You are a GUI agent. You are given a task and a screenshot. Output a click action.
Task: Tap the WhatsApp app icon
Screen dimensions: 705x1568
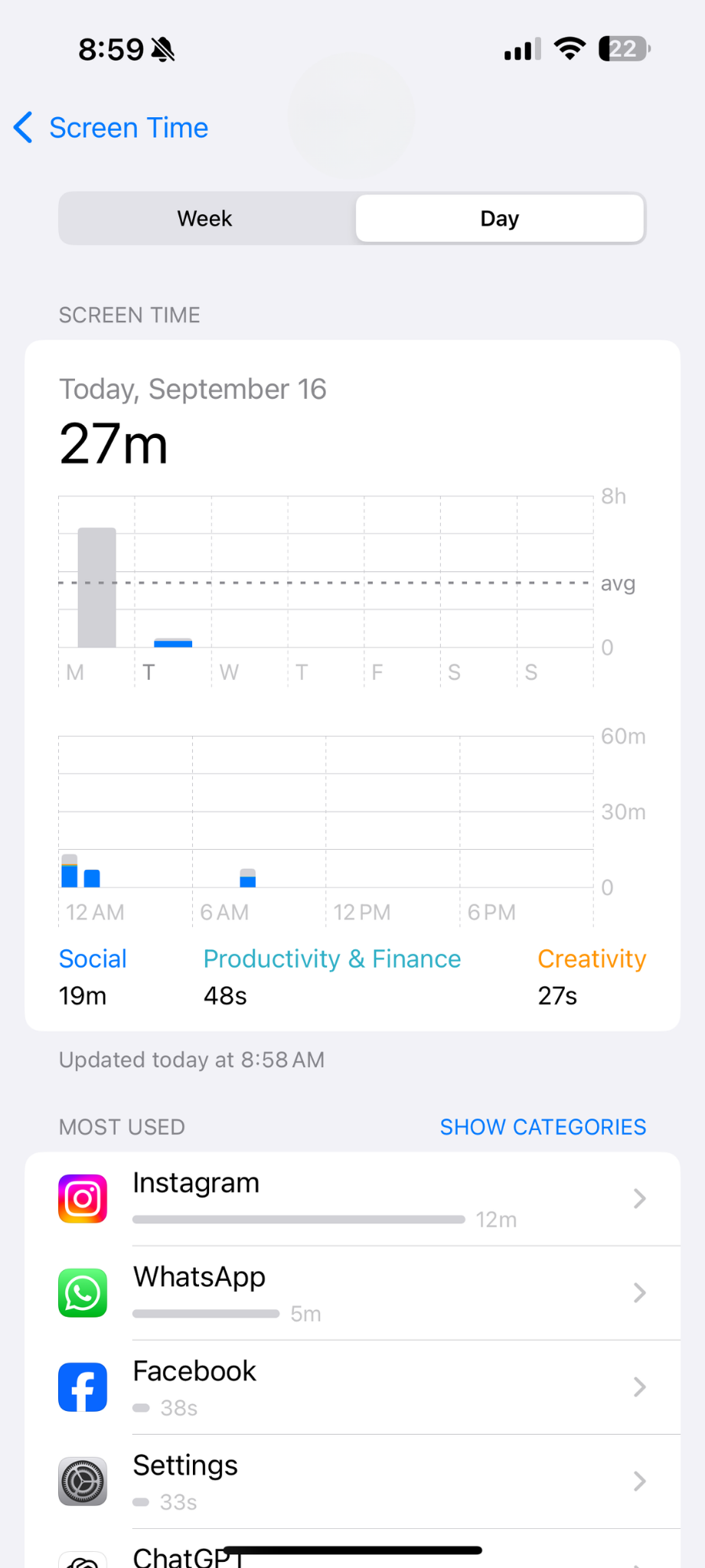(x=82, y=1292)
